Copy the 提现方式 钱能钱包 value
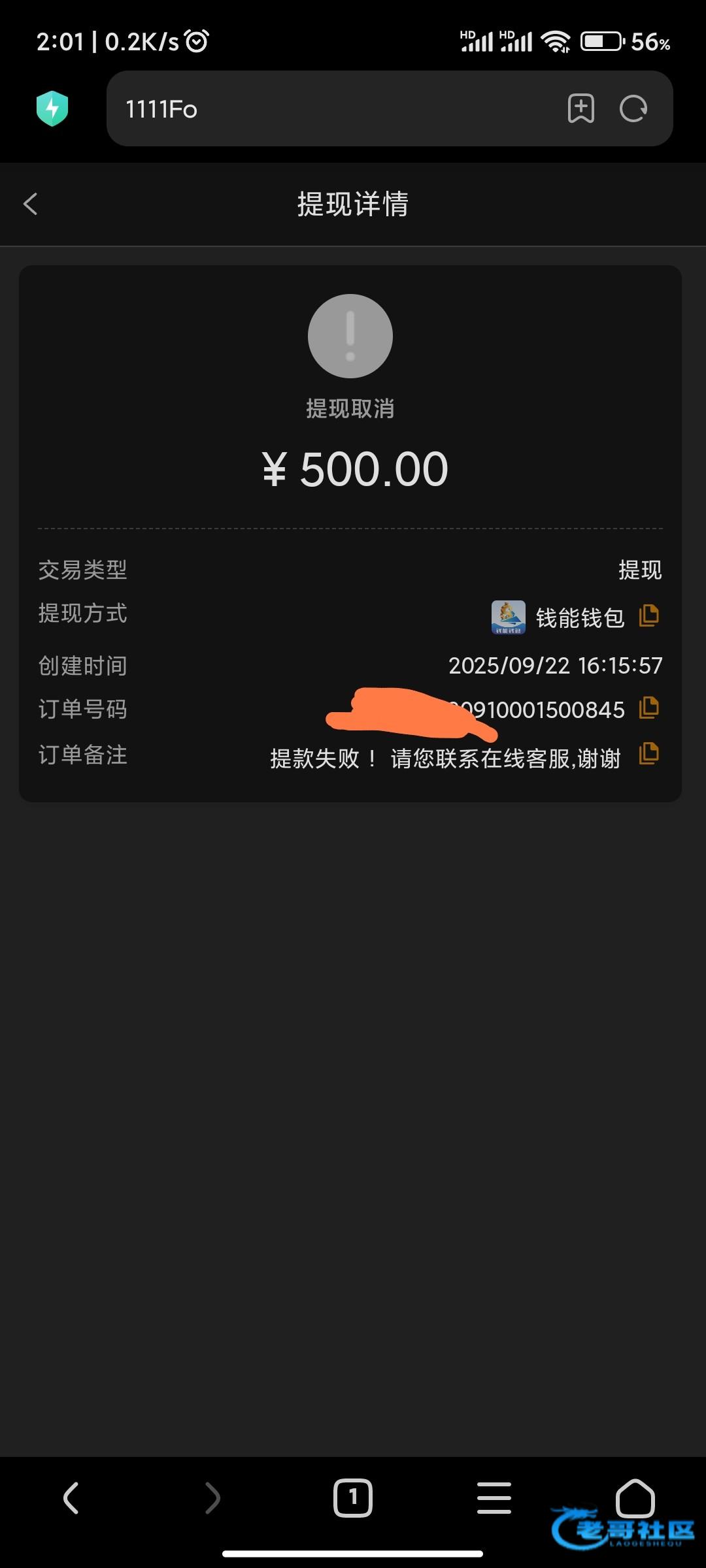706x1568 pixels. tap(648, 615)
